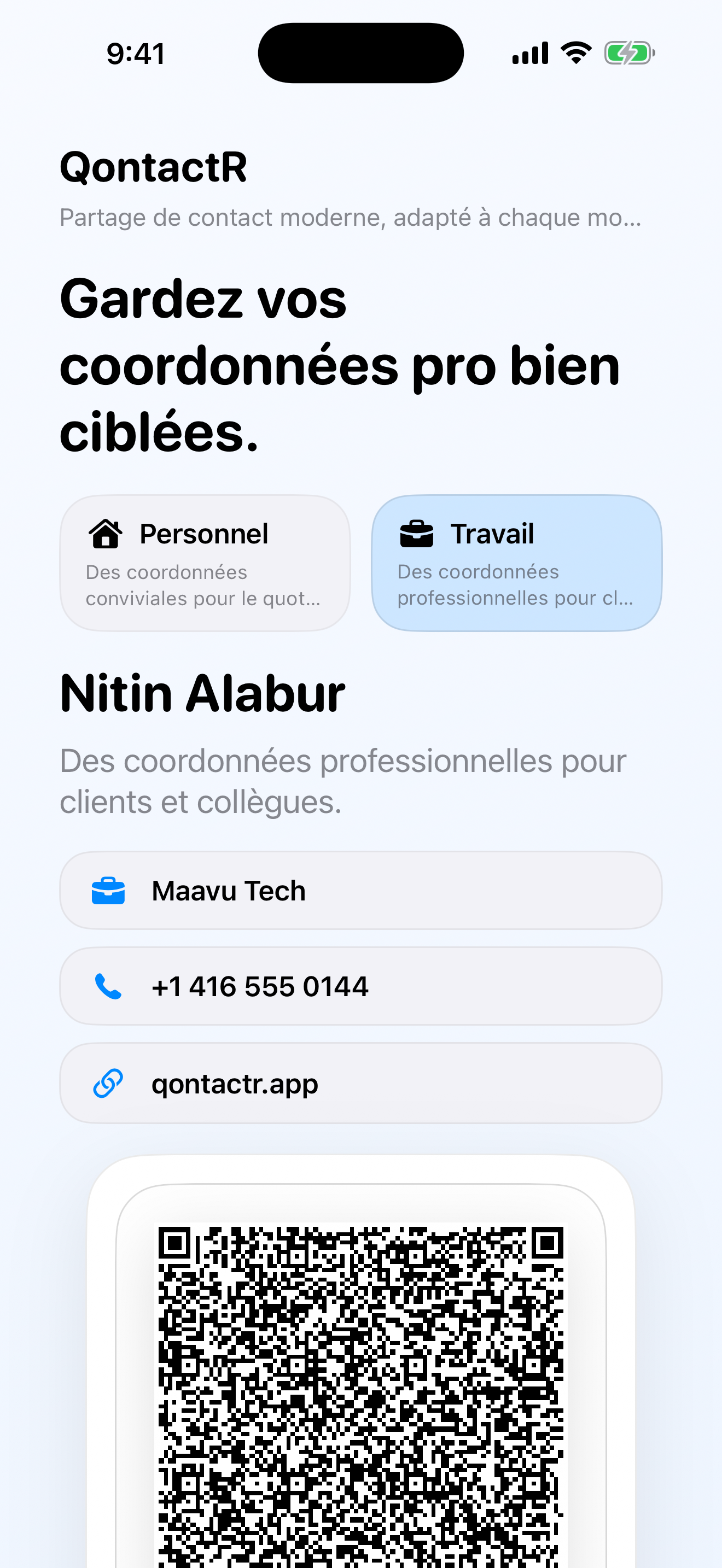Call the +1 416 555 0144 number

tap(360, 986)
